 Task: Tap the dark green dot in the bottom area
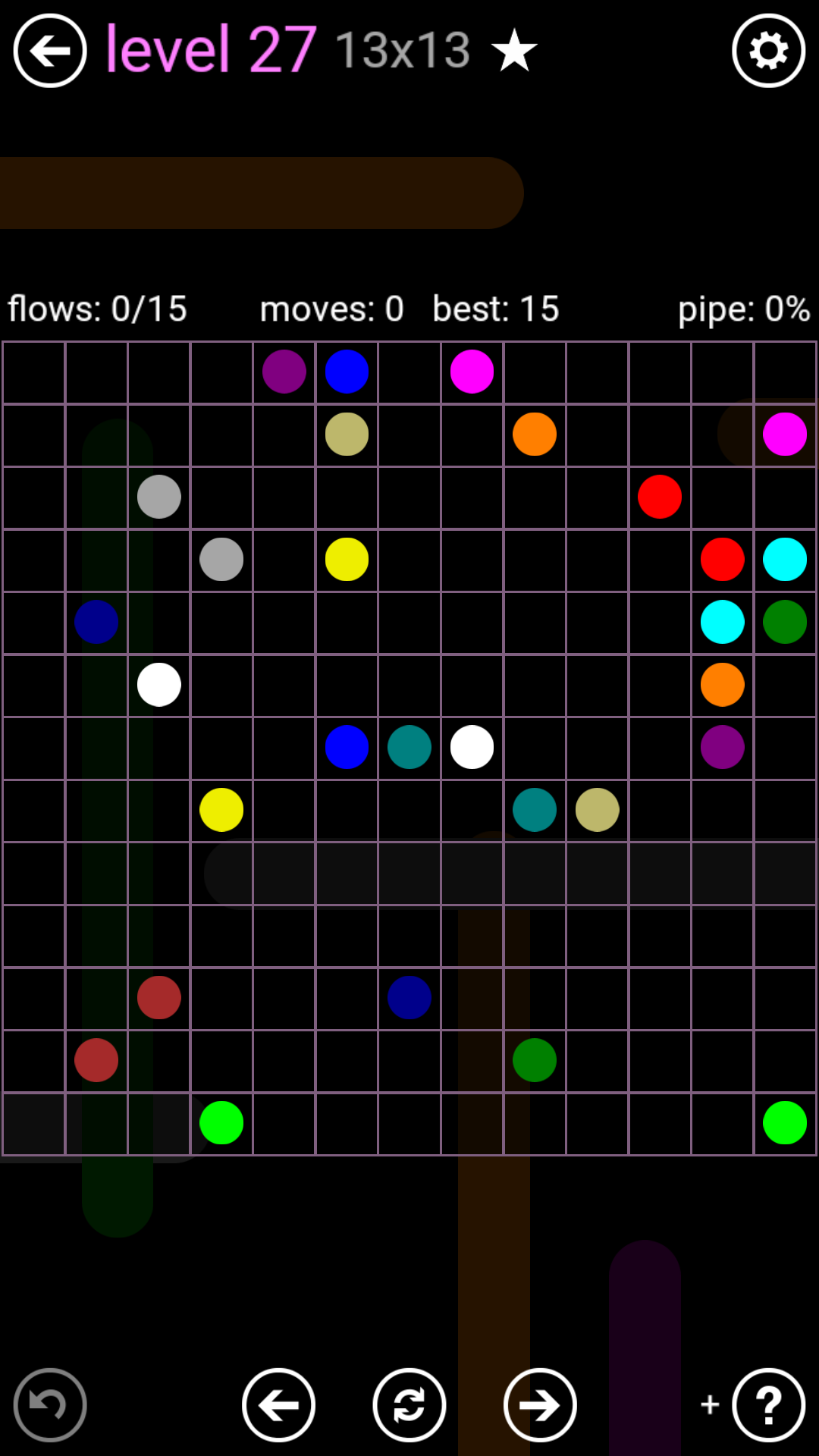click(x=535, y=1060)
